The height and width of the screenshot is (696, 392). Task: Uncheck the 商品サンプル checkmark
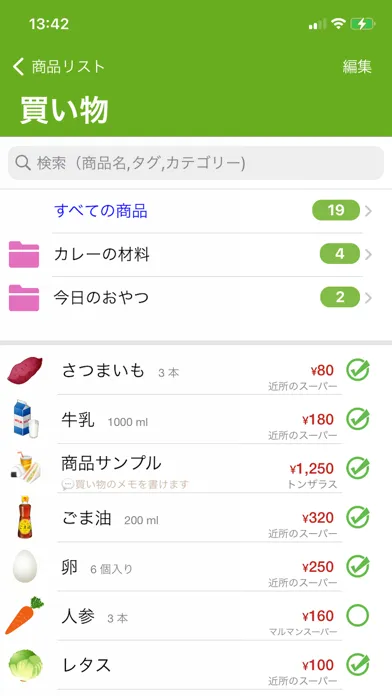(x=358, y=468)
